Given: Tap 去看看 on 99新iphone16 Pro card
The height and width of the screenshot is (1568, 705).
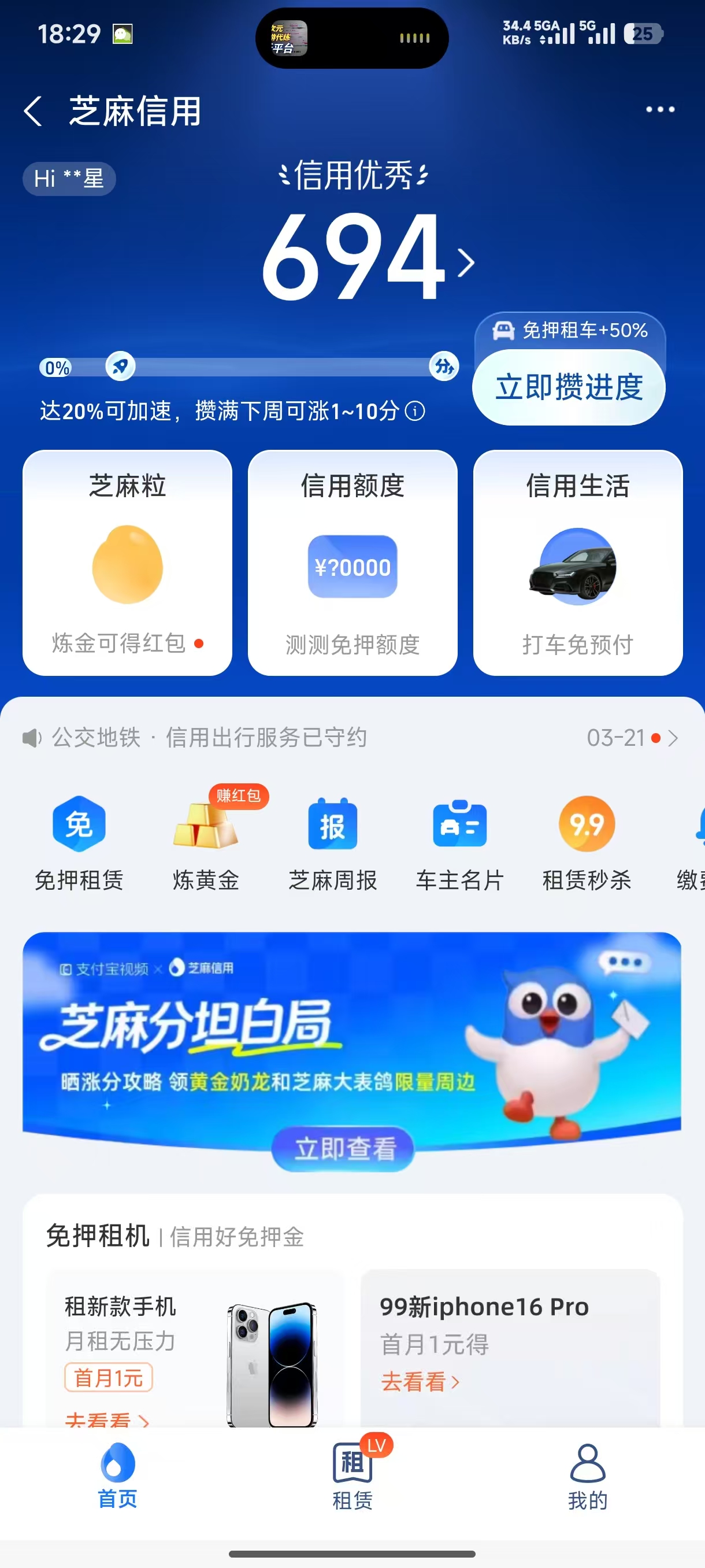Looking at the screenshot, I should (x=420, y=1382).
